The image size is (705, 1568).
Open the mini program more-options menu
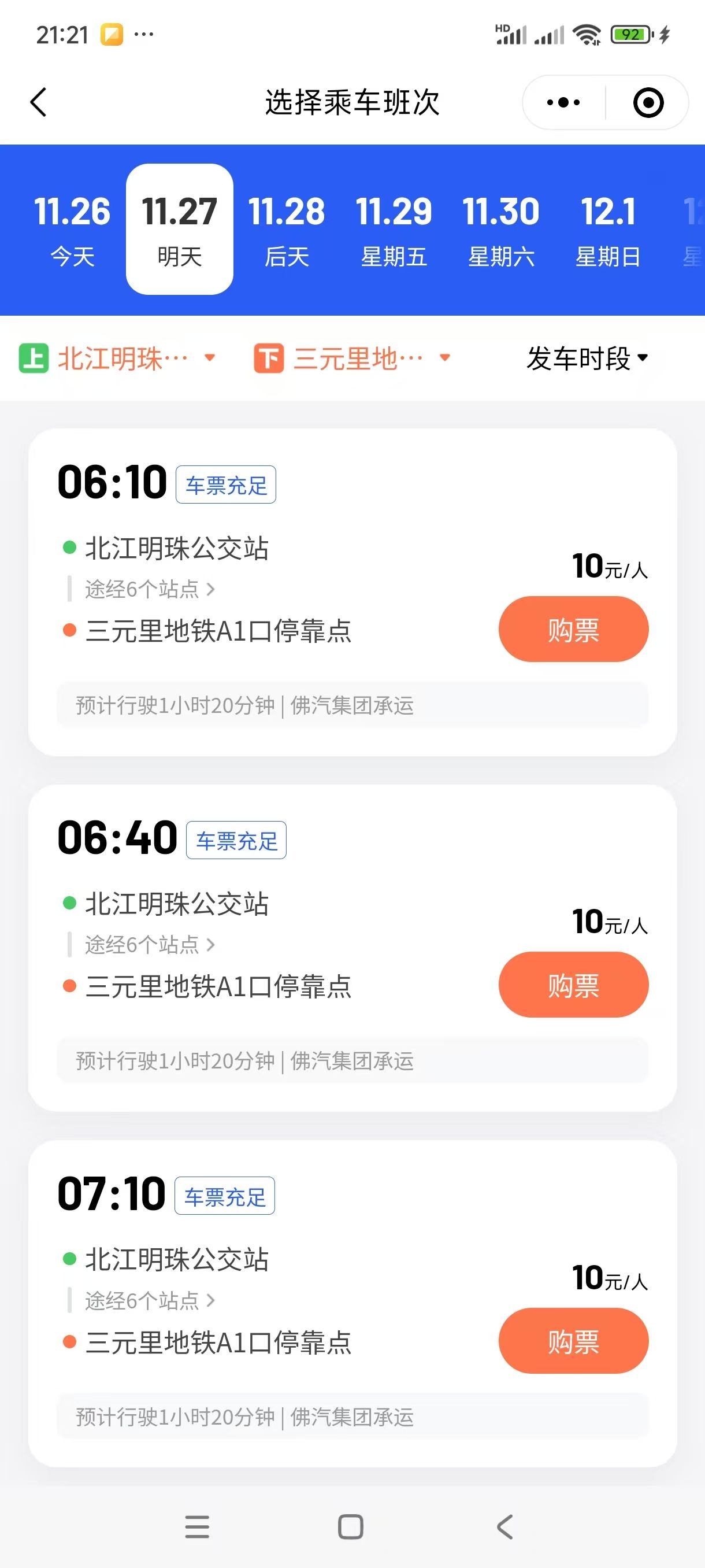pos(563,102)
